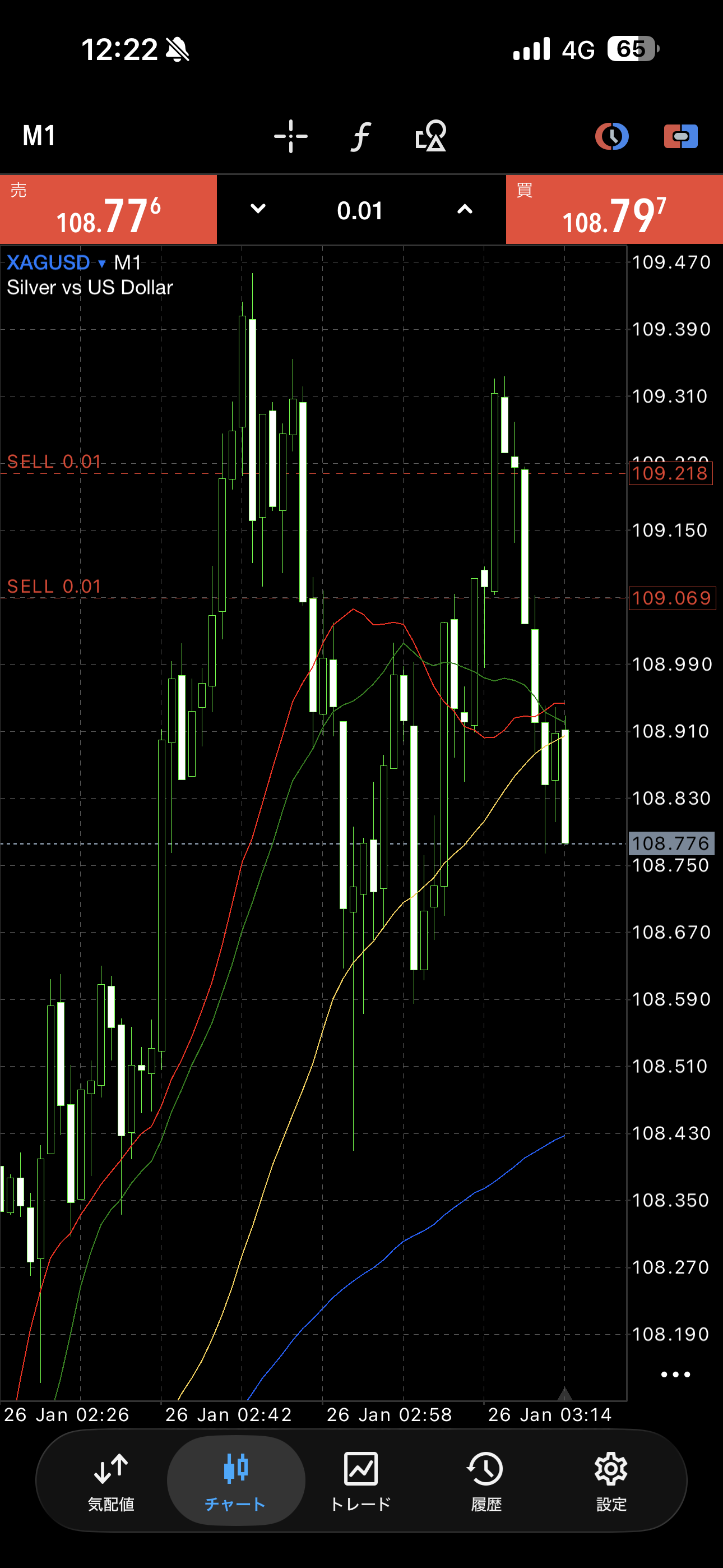This screenshot has width=723, height=1568.
Task: Enable the crosshair tool
Action: pos(290,136)
